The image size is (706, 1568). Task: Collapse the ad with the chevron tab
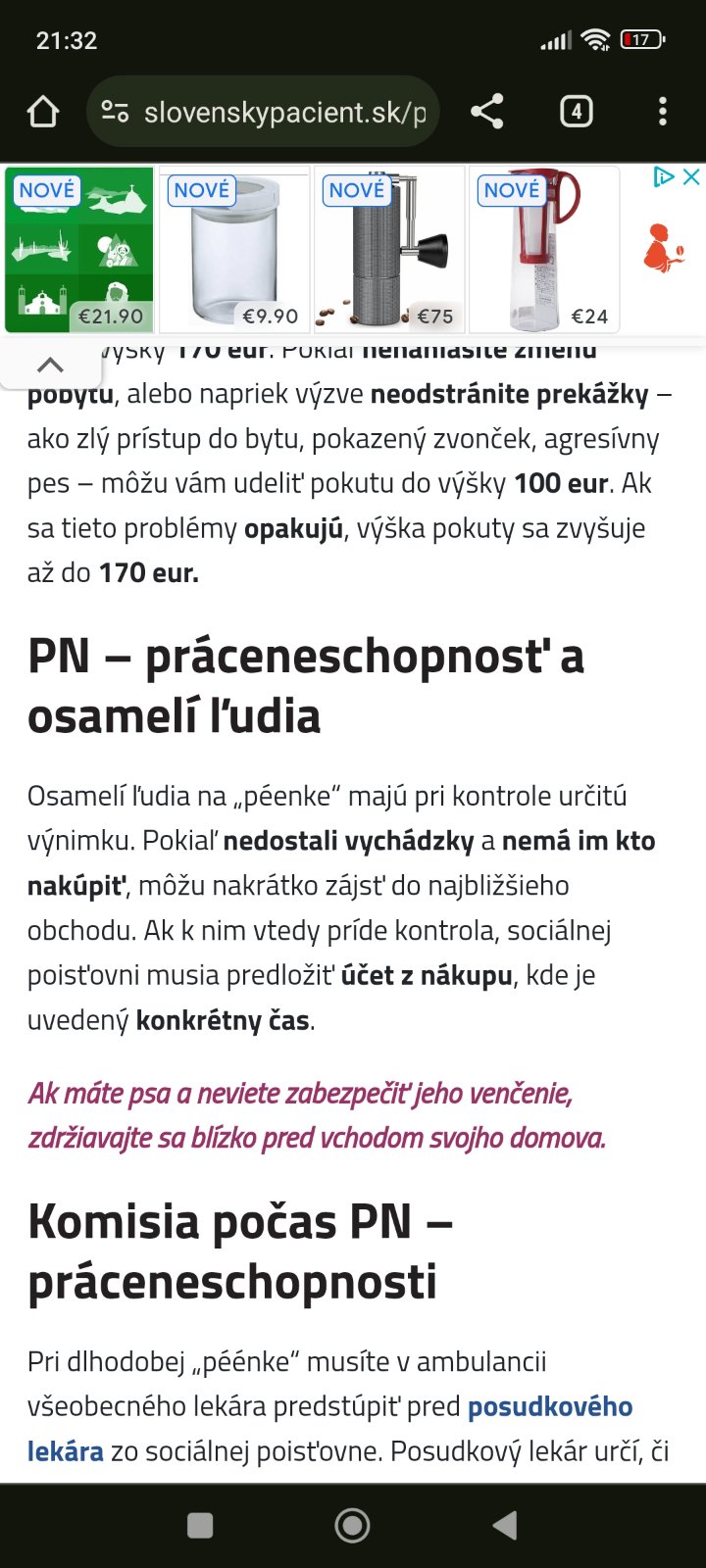tap(50, 366)
